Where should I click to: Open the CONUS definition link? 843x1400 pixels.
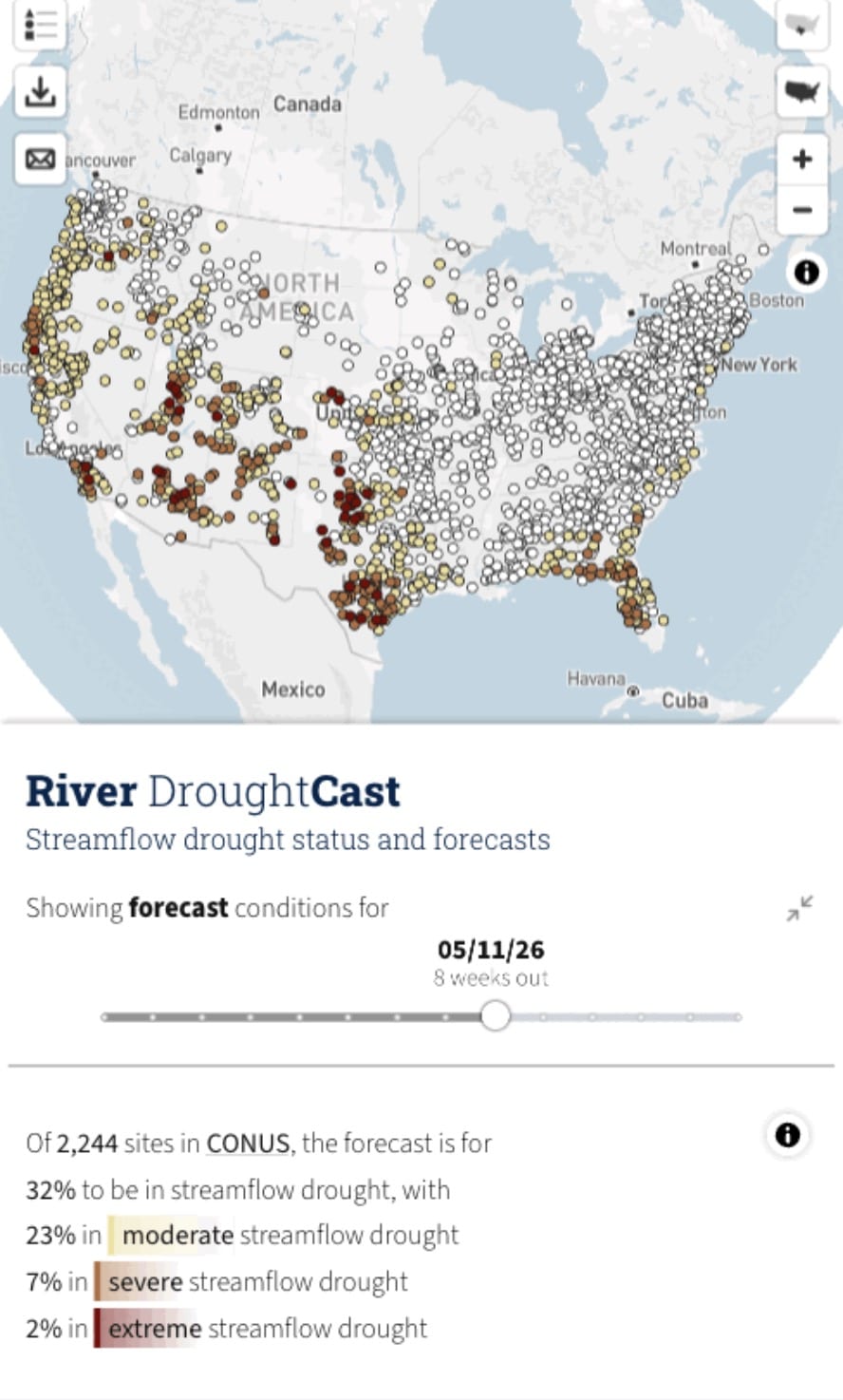pos(247,1144)
